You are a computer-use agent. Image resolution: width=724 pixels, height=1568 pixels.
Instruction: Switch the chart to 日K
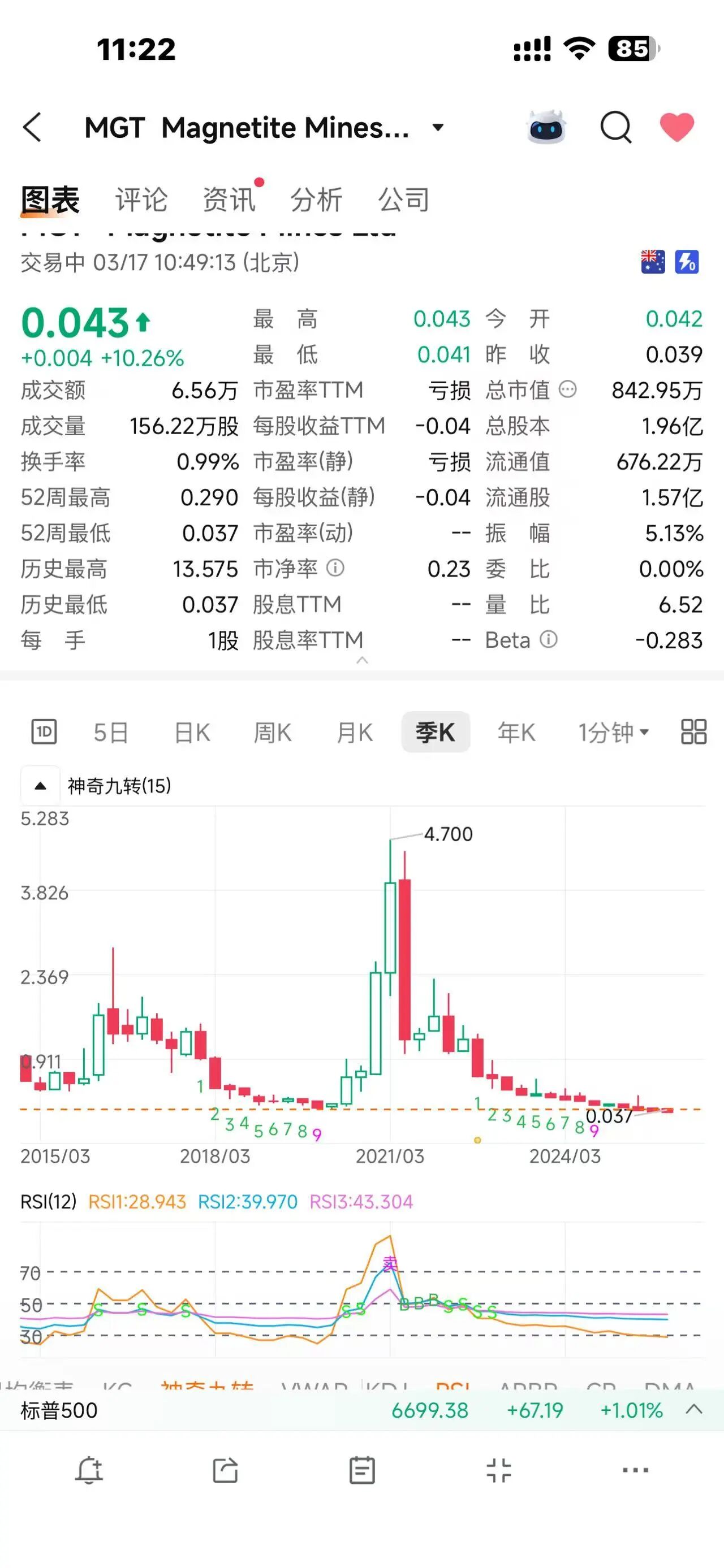coord(192,732)
